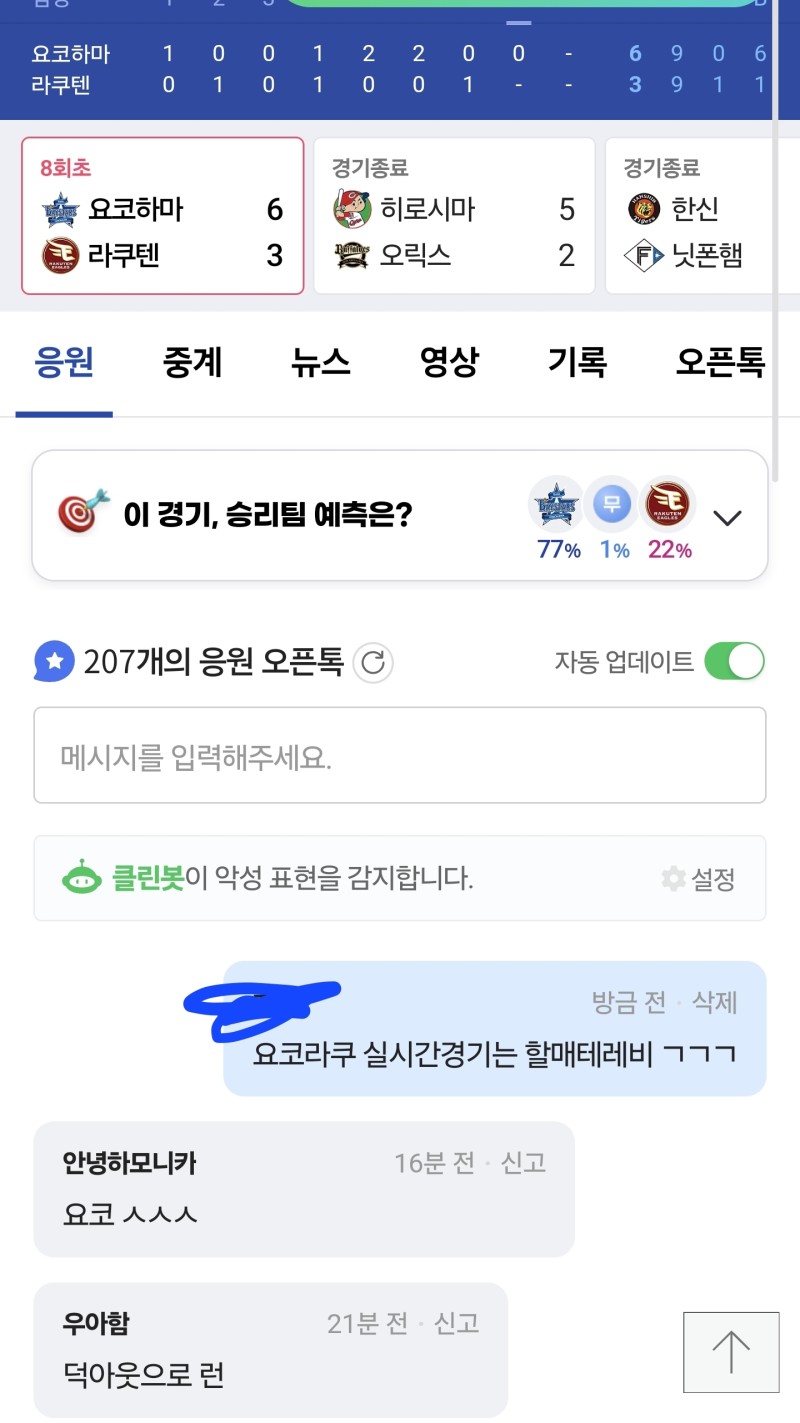Screen dimensions: 800x1423
Task: Report 우아함's message with 신고
Action: point(456,1323)
